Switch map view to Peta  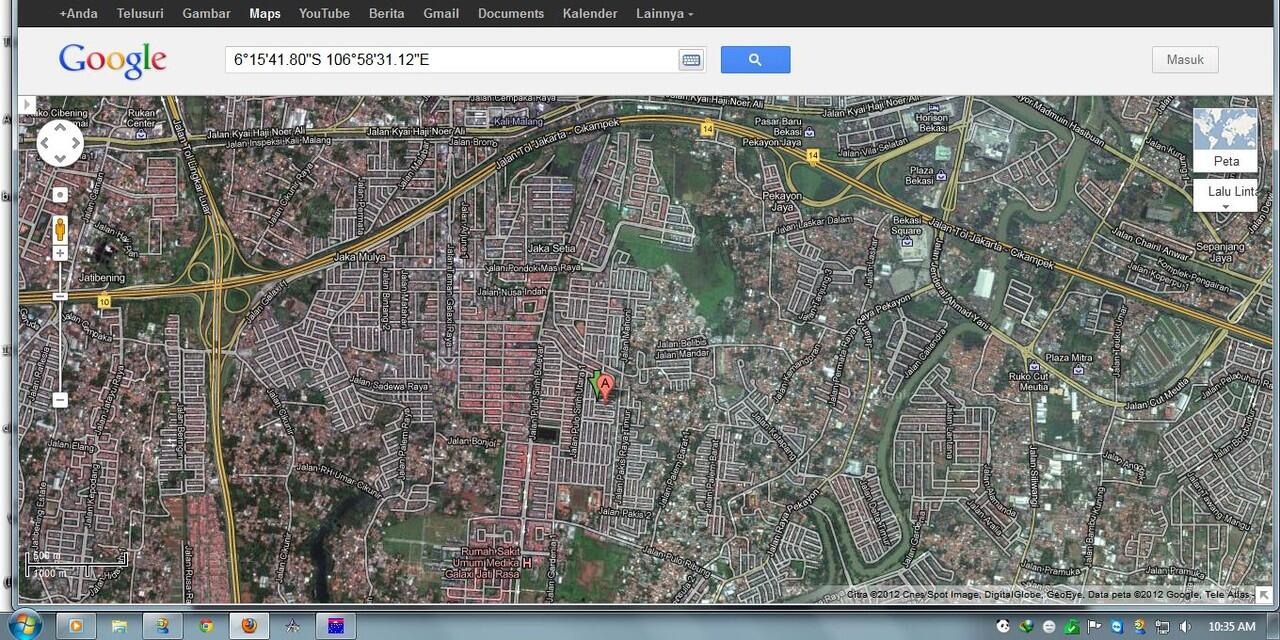[1225, 140]
